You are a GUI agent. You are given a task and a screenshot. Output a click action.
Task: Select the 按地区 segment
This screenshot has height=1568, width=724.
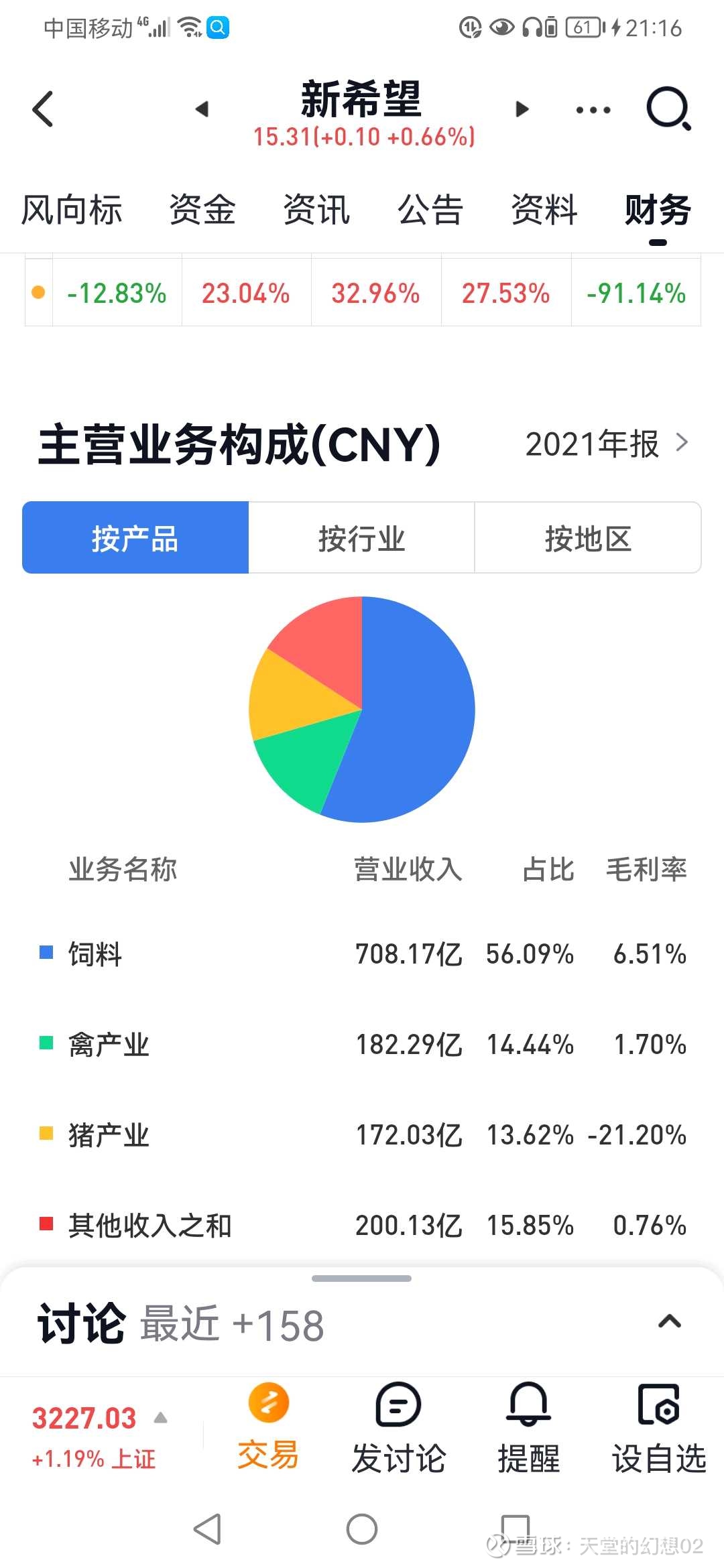[588, 538]
